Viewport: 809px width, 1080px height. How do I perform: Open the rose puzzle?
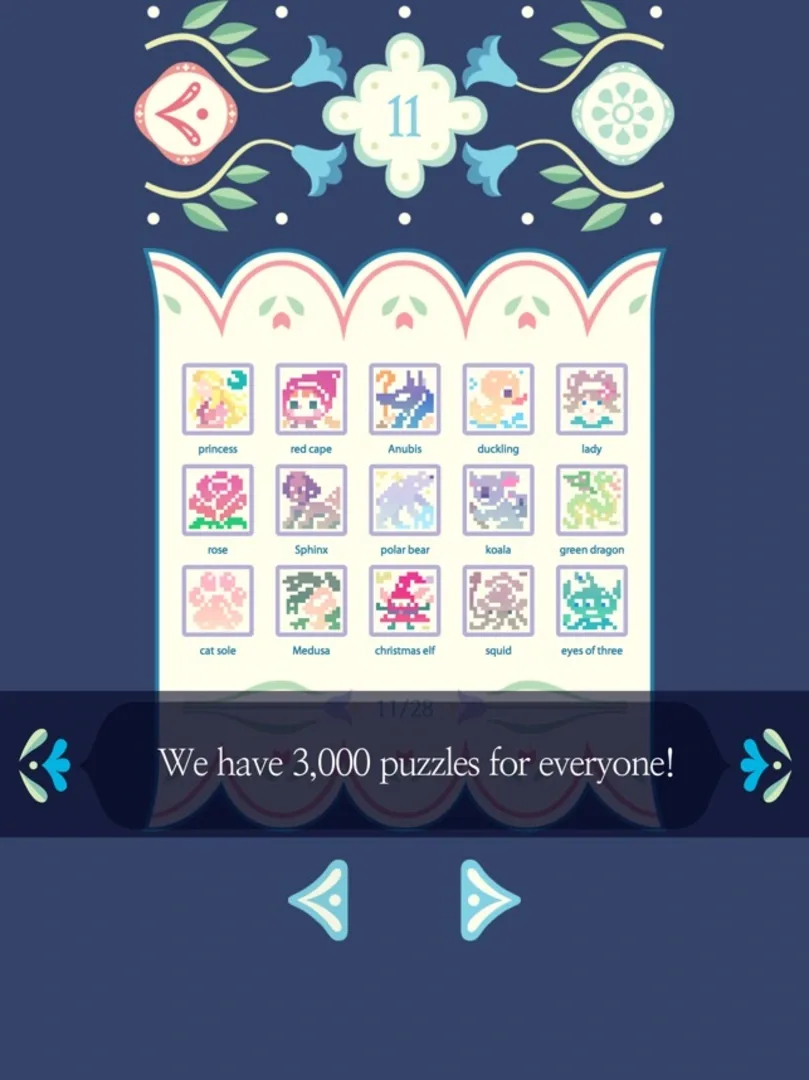218,500
